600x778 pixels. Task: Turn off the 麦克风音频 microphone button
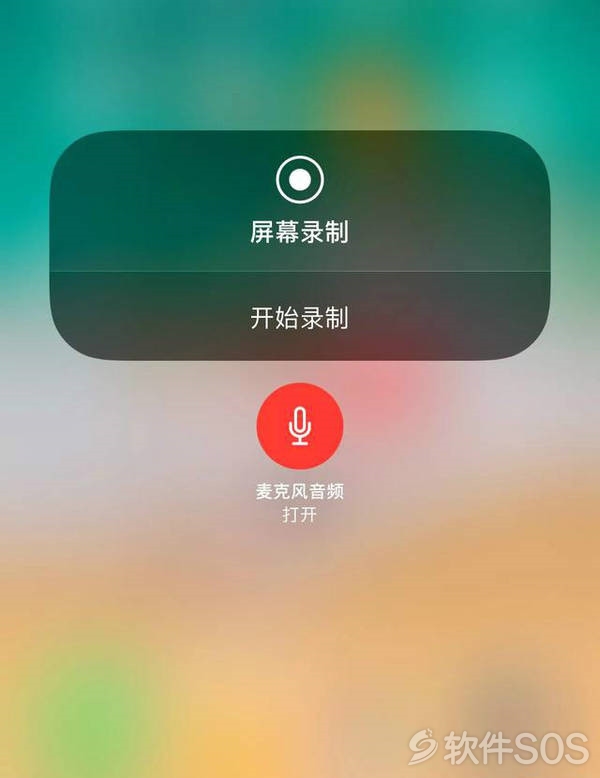299,425
